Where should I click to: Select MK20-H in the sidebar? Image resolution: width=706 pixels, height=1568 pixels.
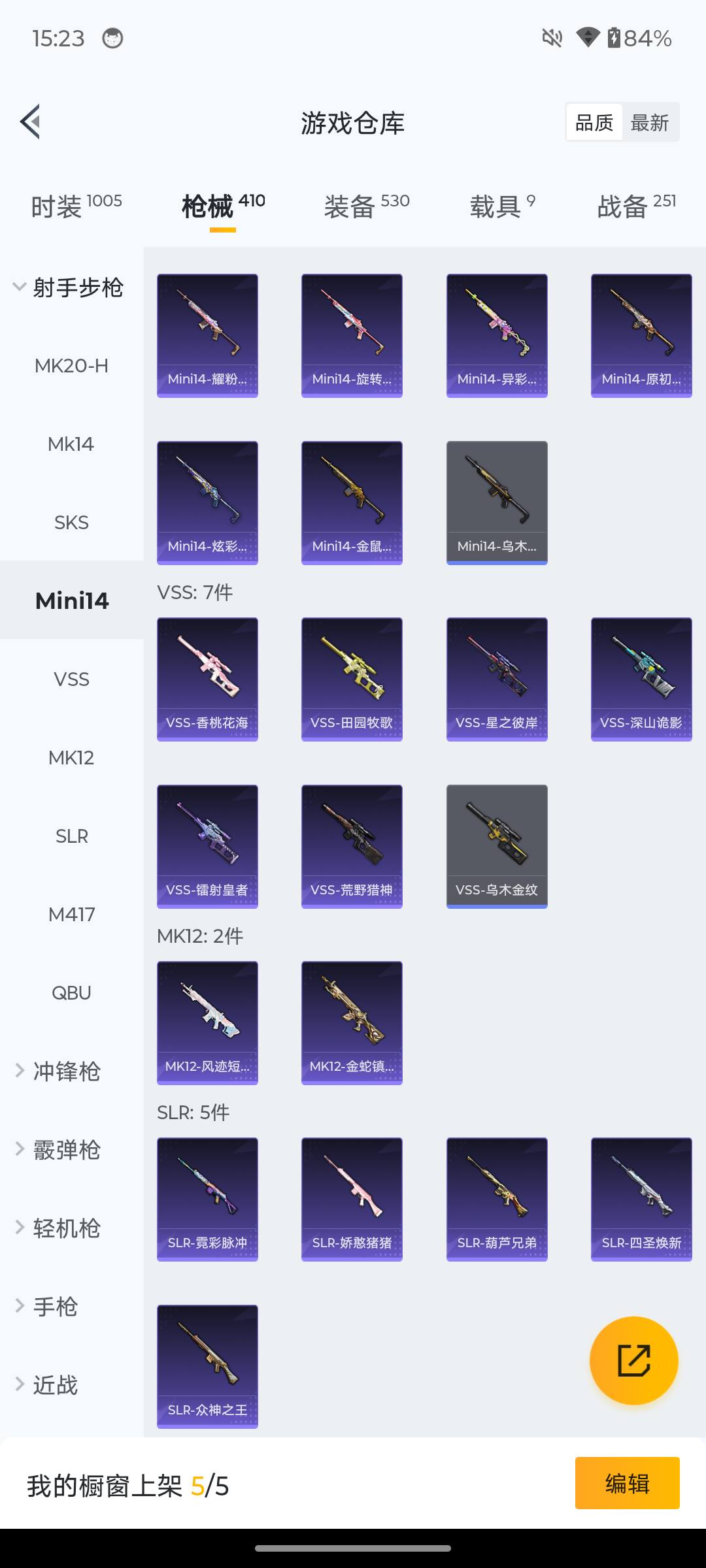tap(71, 366)
